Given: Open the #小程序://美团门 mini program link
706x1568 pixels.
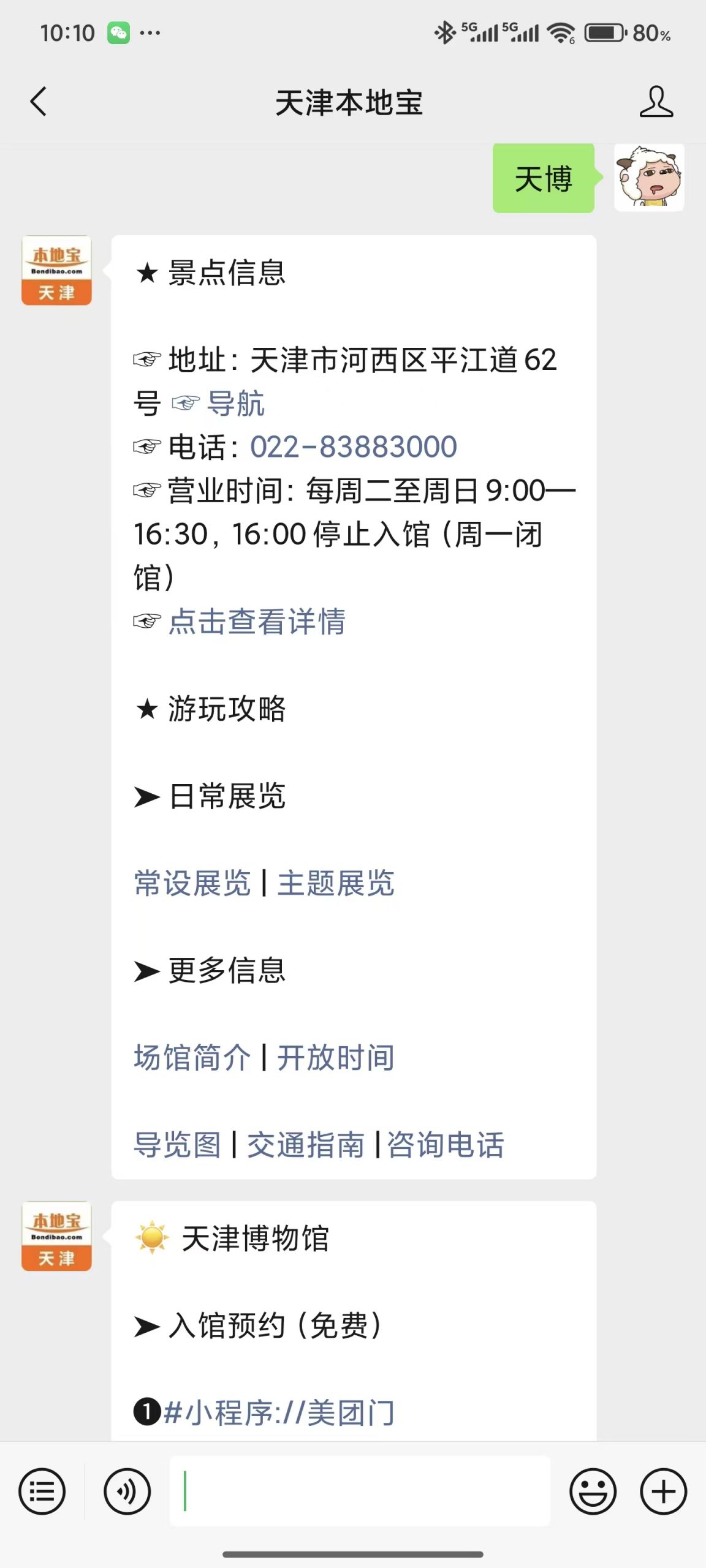Looking at the screenshot, I should (279, 1413).
